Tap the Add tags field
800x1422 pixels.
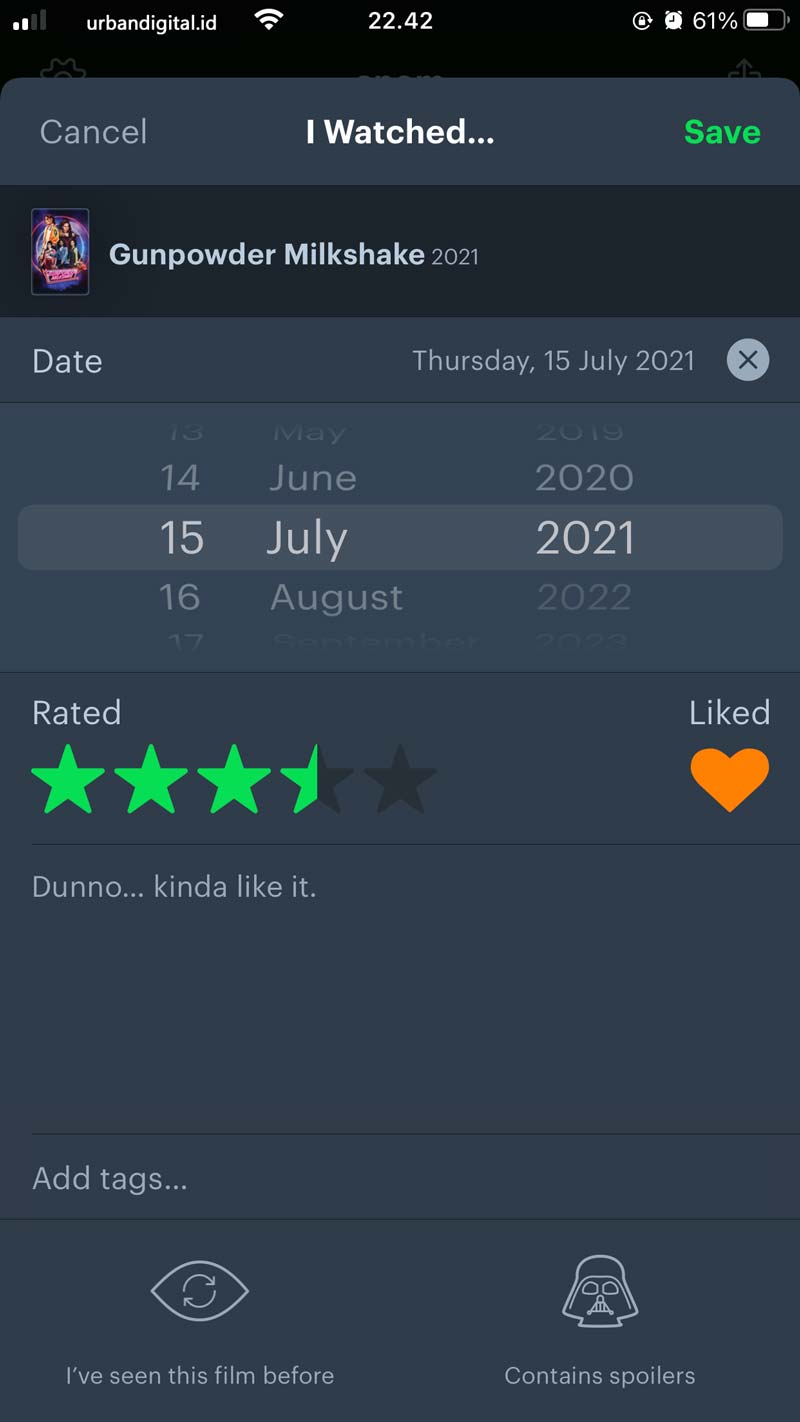pyautogui.click(x=400, y=1178)
